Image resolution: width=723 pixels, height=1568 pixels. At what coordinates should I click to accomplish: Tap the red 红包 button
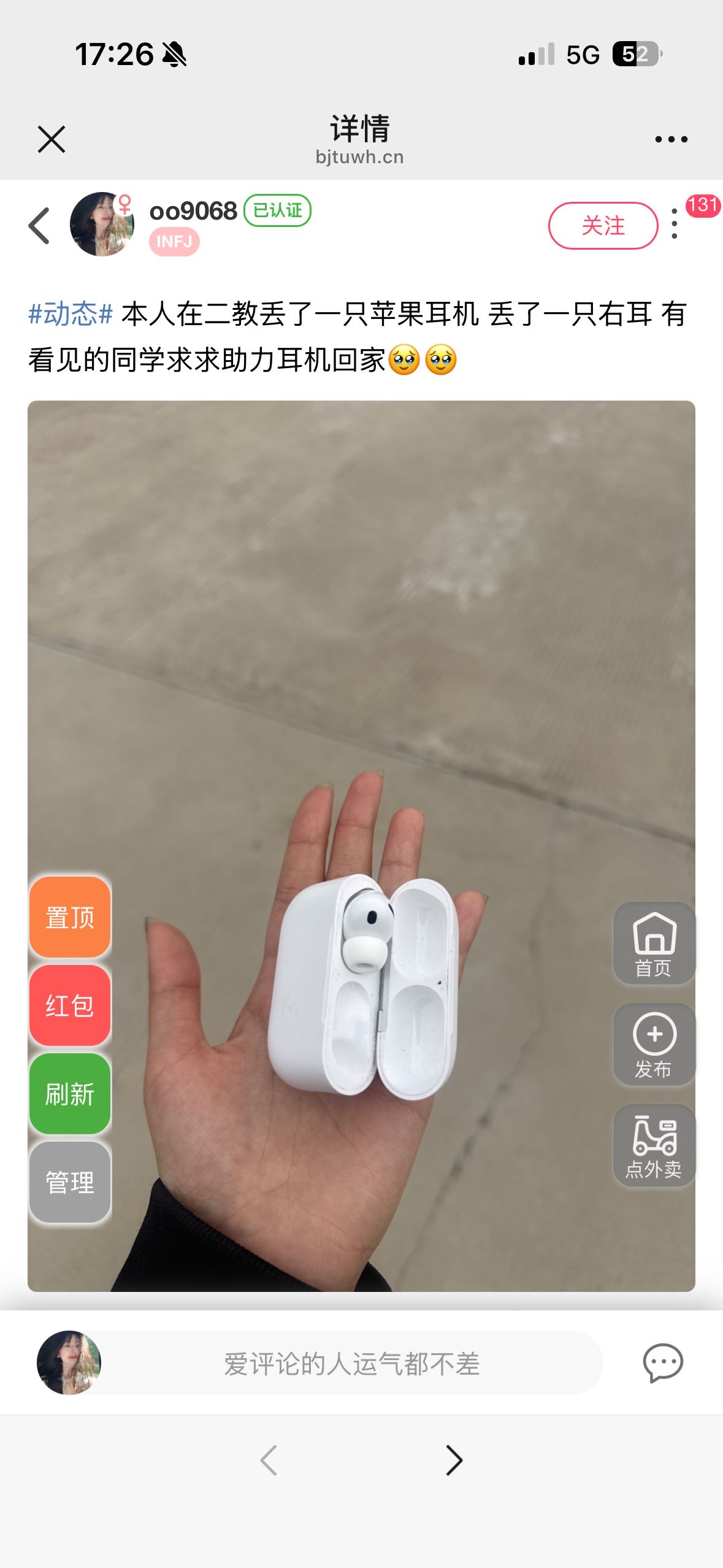[70, 1005]
